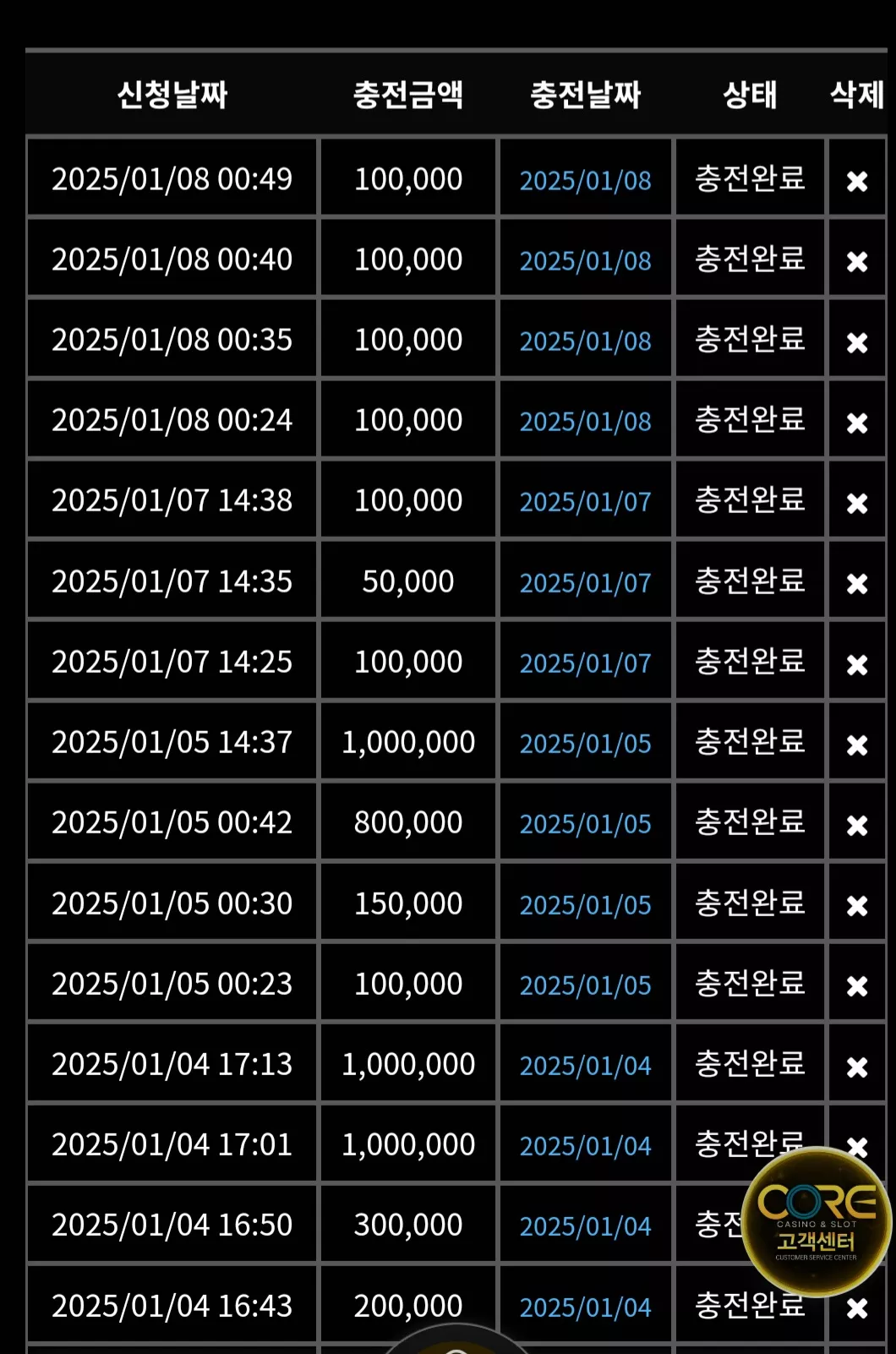Delete the 2025/01/04 17:13 entry
The height and width of the screenshot is (1354, 896).
click(857, 1067)
